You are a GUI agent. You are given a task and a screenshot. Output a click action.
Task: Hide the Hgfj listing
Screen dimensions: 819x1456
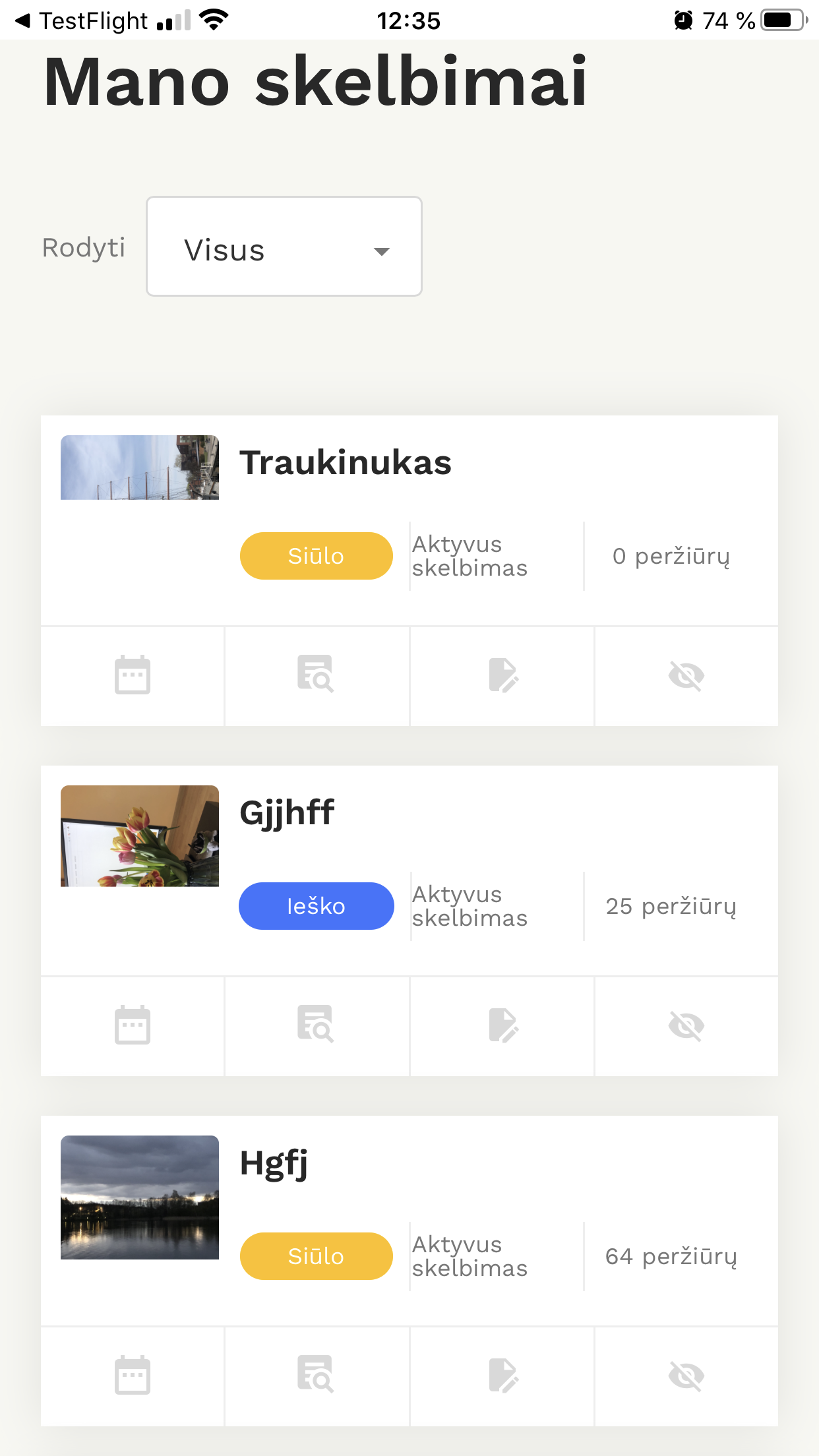(686, 1376)
